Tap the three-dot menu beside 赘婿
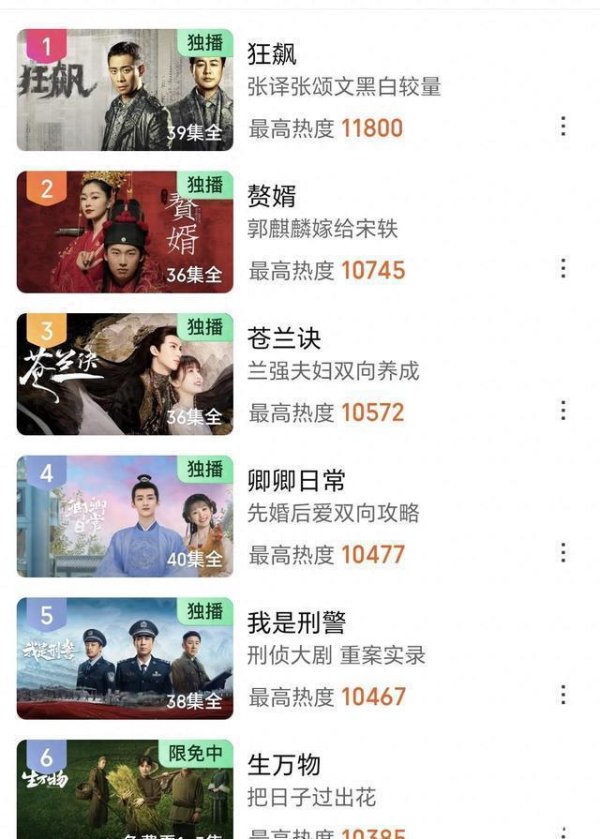The width and height of the screenshot is (600, 839). coord(563,268)
